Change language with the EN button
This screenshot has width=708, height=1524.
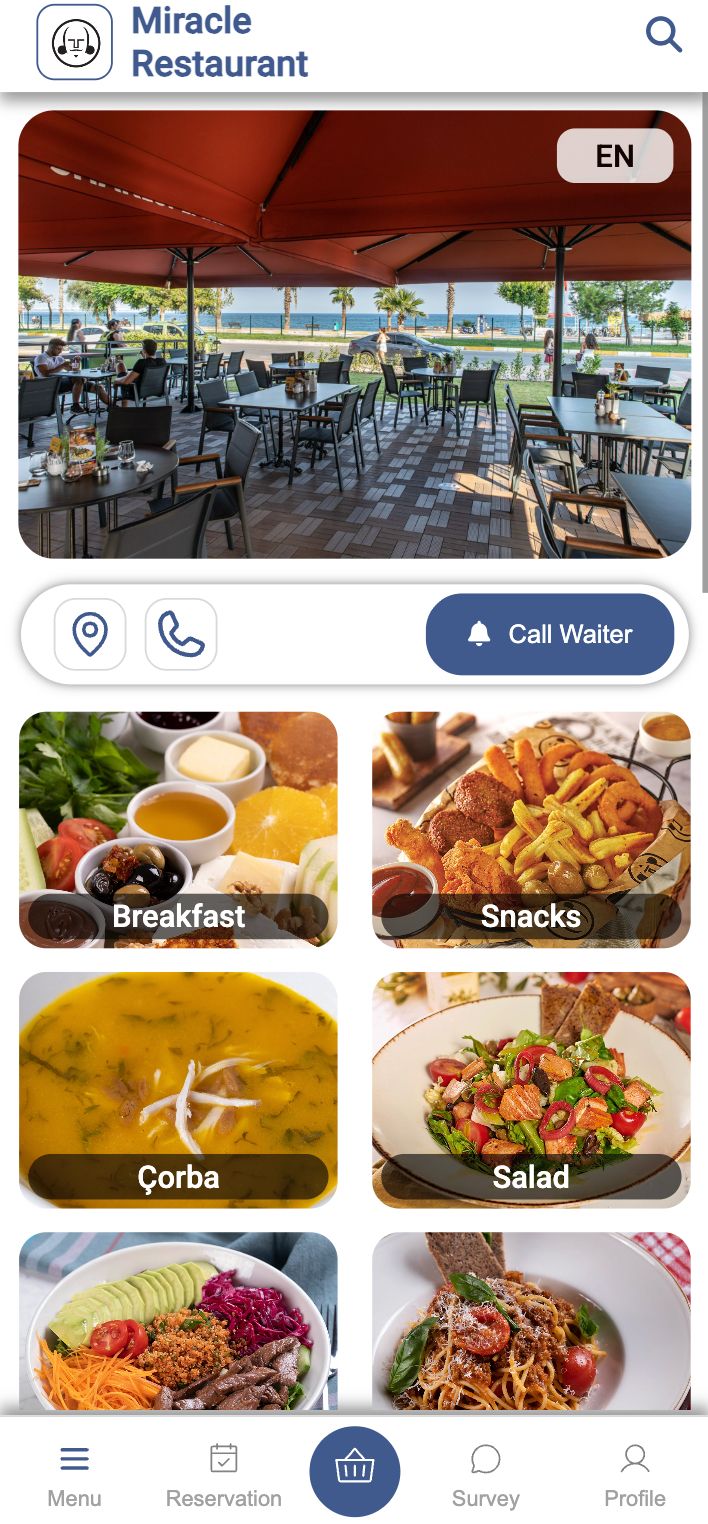[x=614, y=156]
